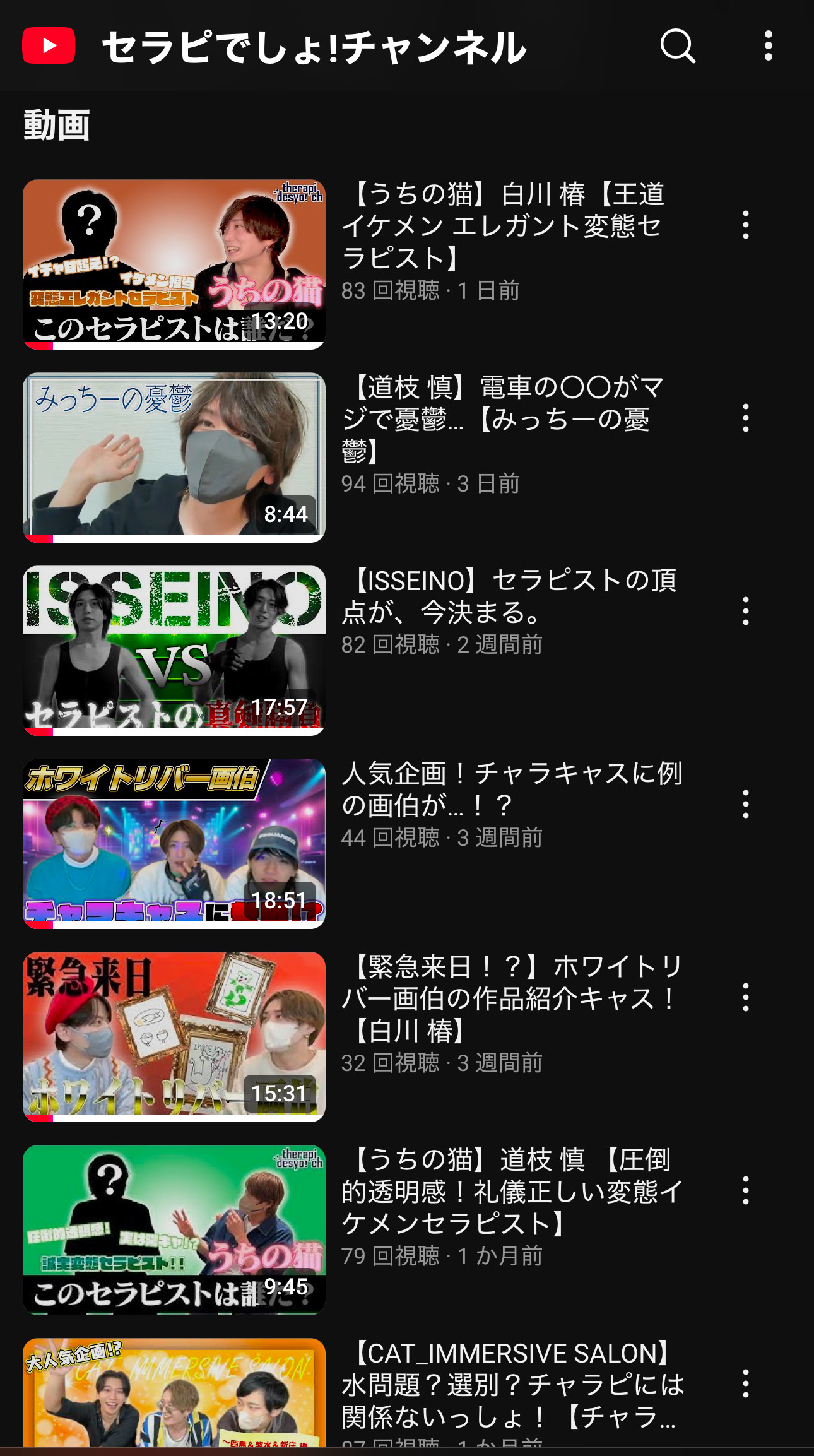Open options for the 緊急来日 video

pyautogui.click(x=746, y=998)
